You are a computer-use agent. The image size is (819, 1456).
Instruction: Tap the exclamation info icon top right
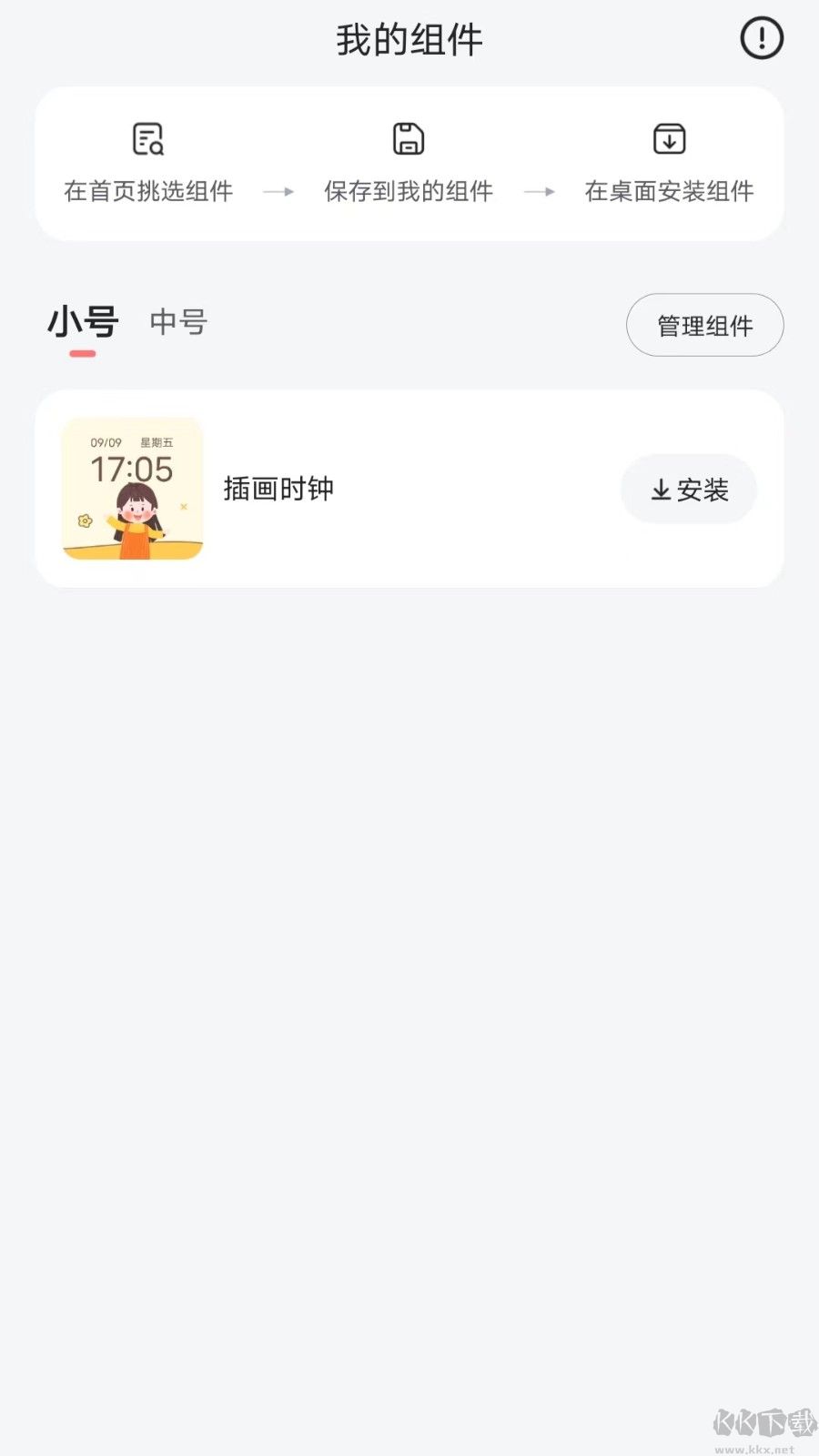761,38
